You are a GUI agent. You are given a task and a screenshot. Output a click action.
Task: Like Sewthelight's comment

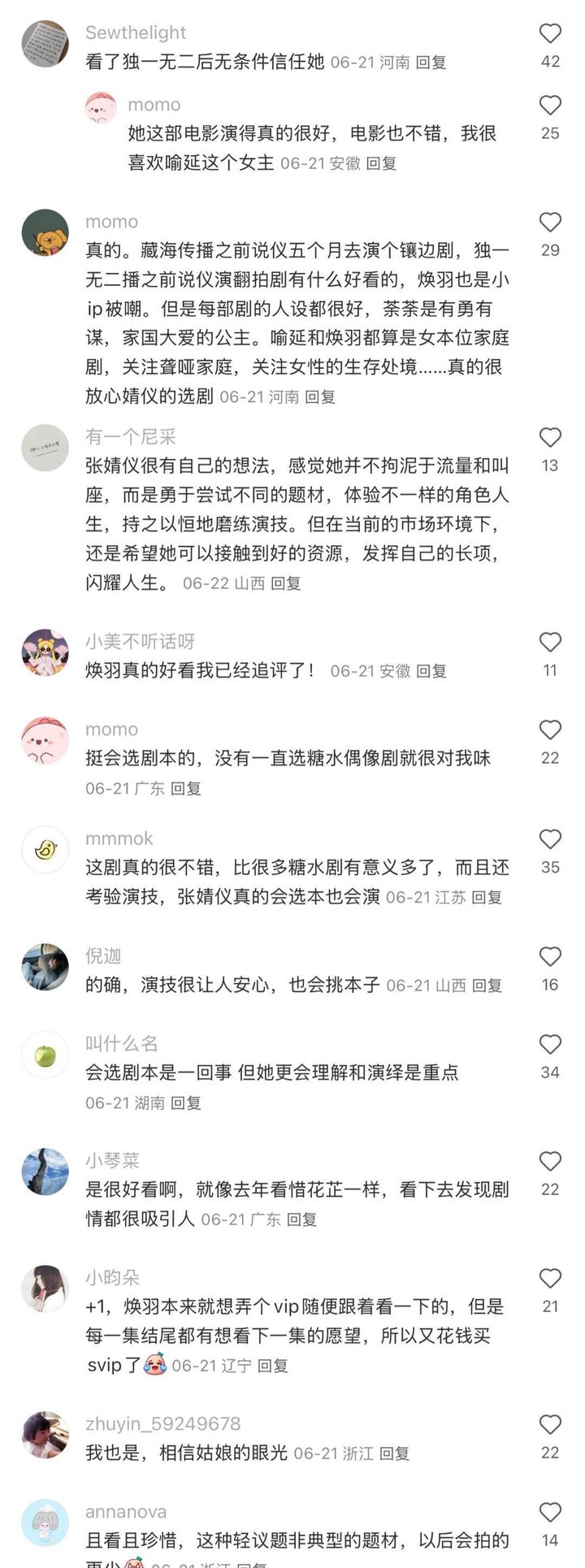[x=550, y=33]
